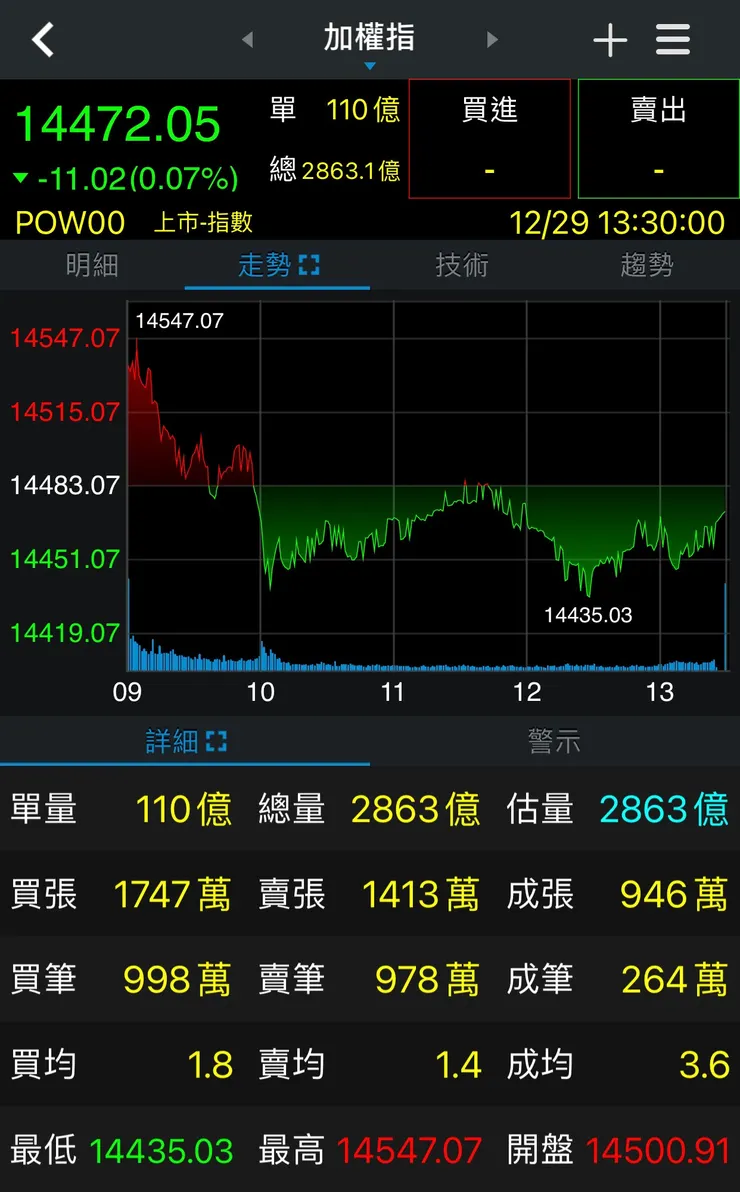This screenshot has width=740, height=1192.
Task: Switch to the 警示 tab
Action: click(554, 740)
